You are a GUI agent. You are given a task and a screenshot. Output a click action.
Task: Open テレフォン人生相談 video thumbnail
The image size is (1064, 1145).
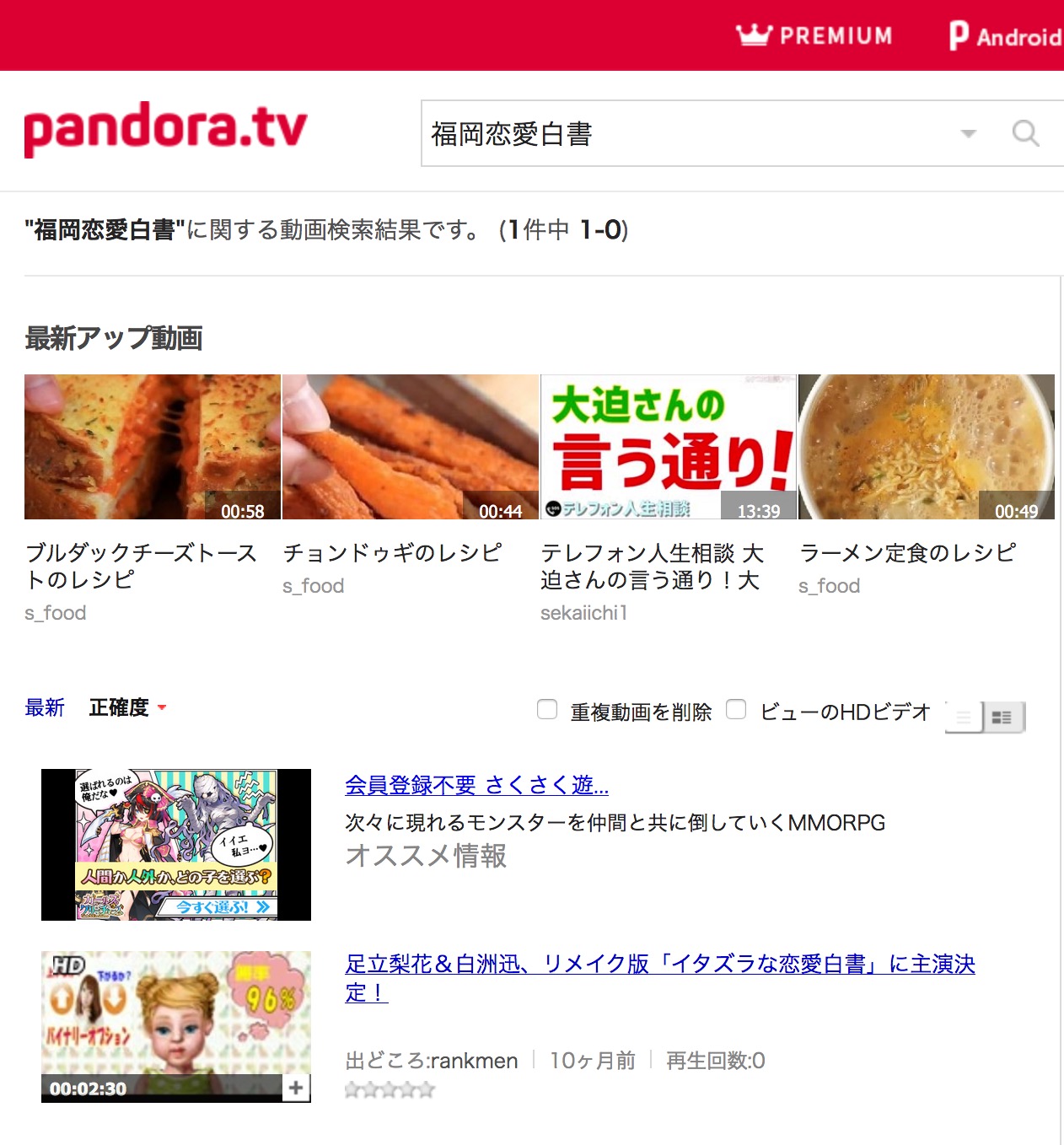tap(669, 447)
